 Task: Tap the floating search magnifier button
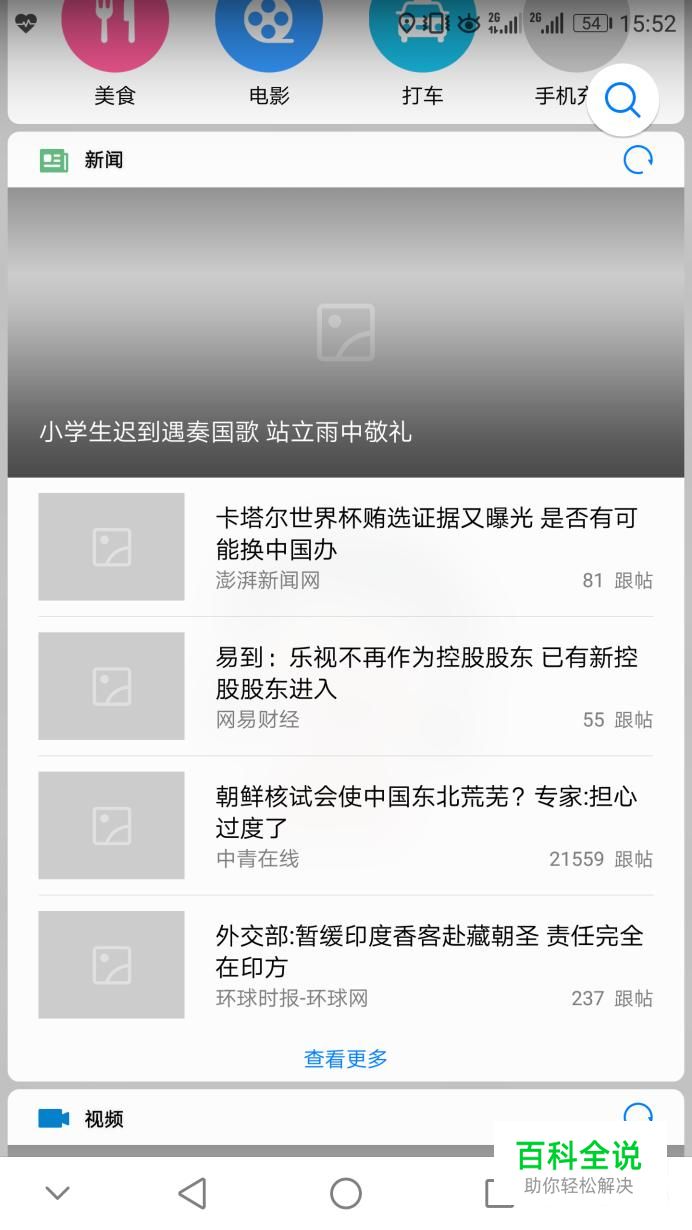(622, 100)
